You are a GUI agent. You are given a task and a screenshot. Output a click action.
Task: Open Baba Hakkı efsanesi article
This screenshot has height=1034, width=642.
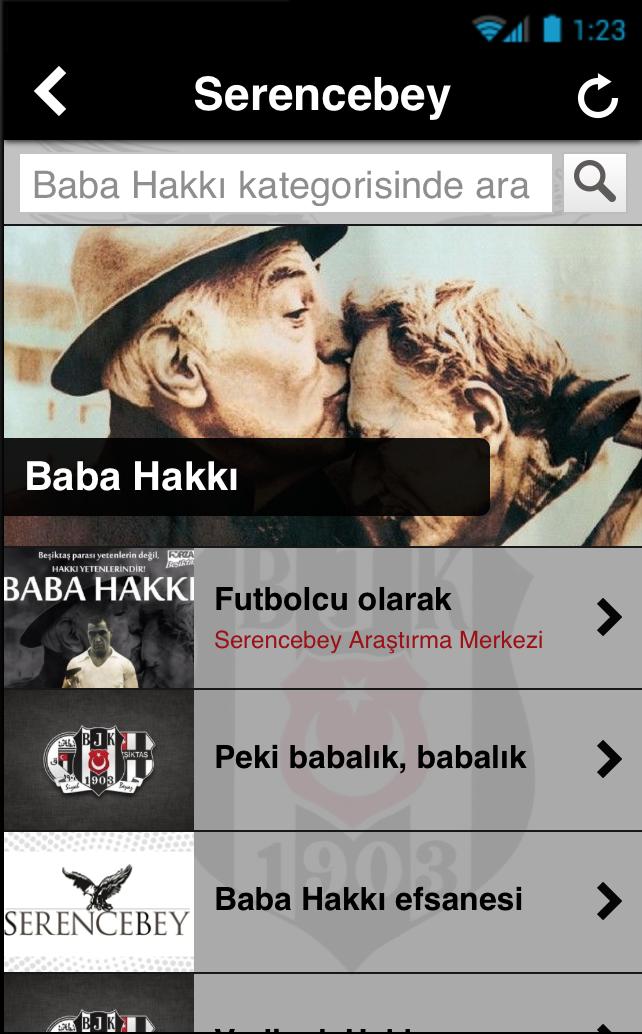(400, 900)
